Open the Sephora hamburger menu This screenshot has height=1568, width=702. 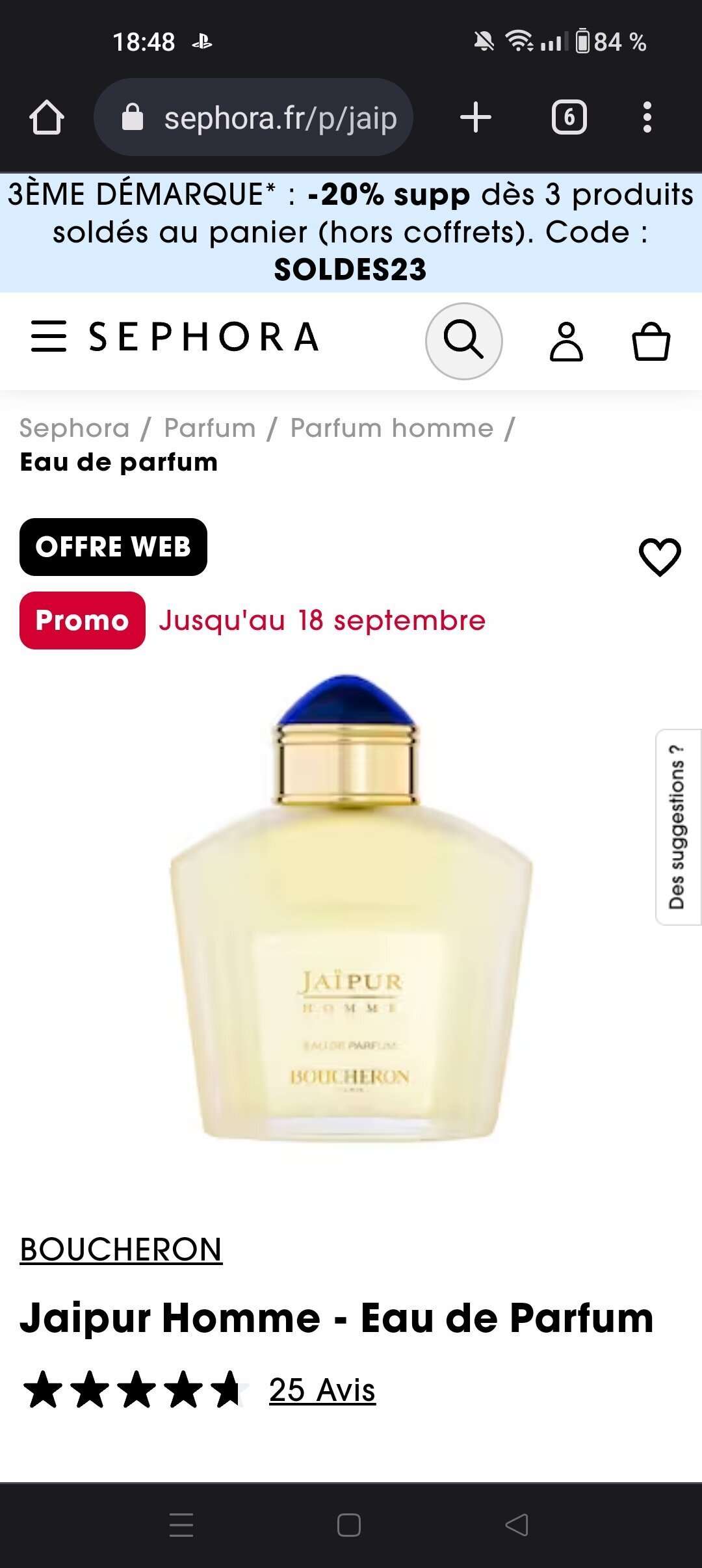pos(49,337)
